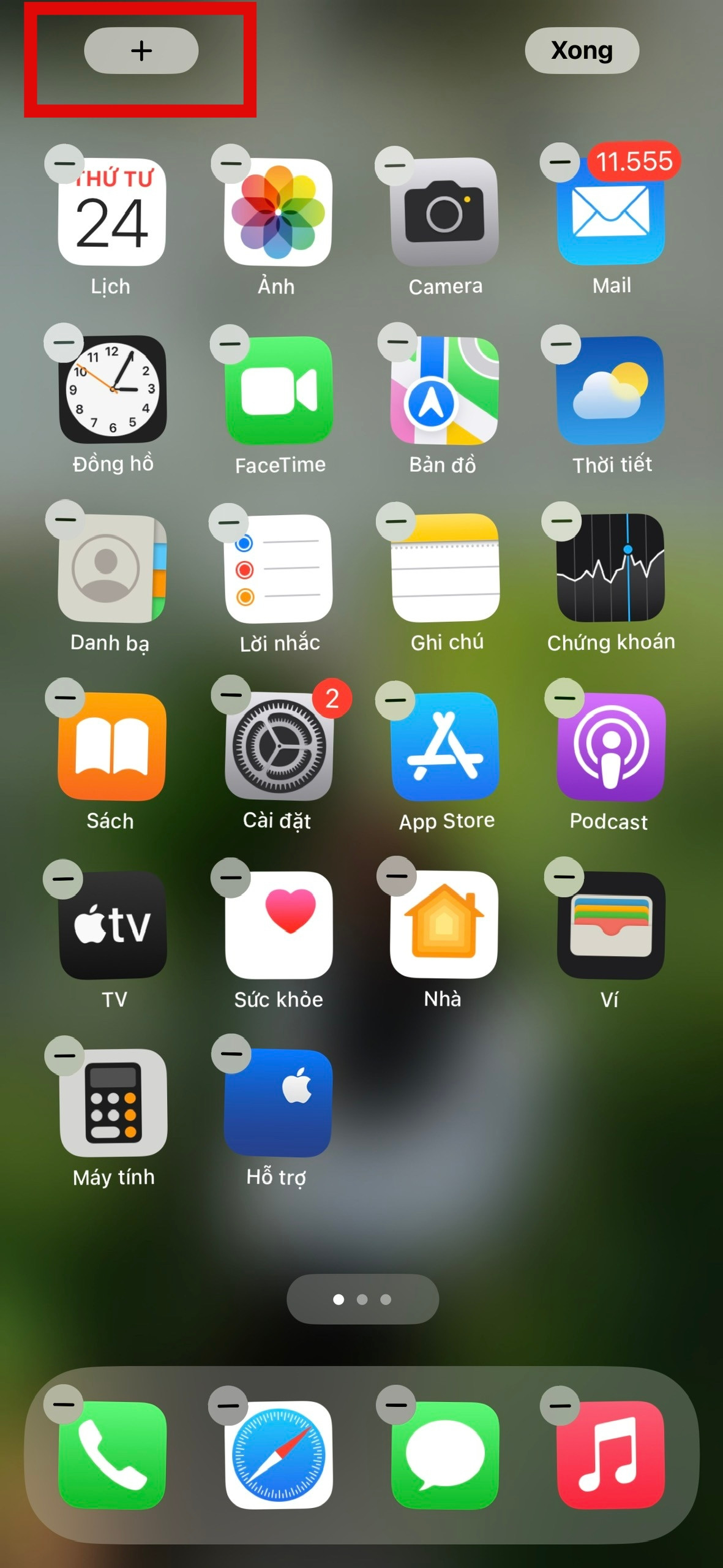This screenshot has height=1568, width=723.
Task: Tap the plus button to add widgets
Action: tap(141, 50)
